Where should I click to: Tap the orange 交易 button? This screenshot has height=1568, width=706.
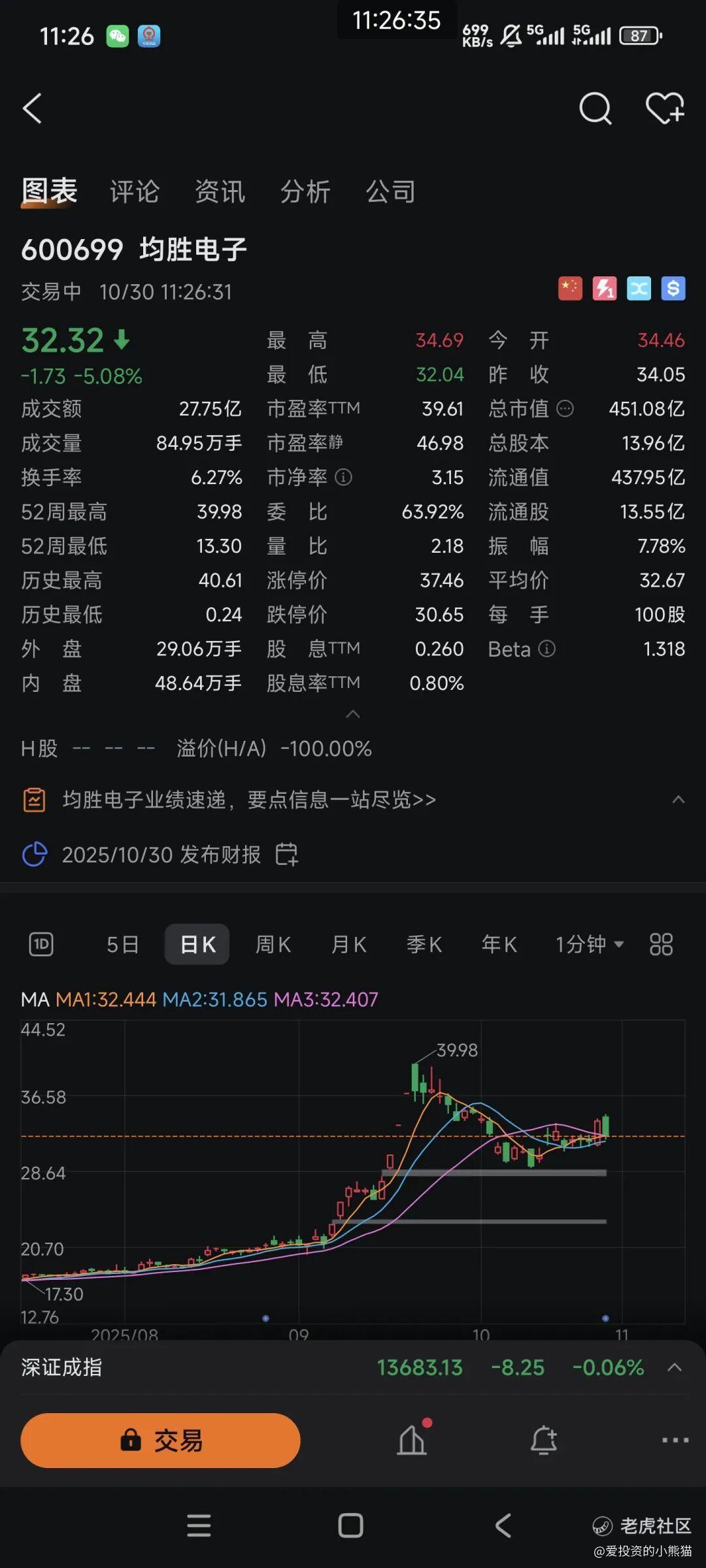[160, 1441]
